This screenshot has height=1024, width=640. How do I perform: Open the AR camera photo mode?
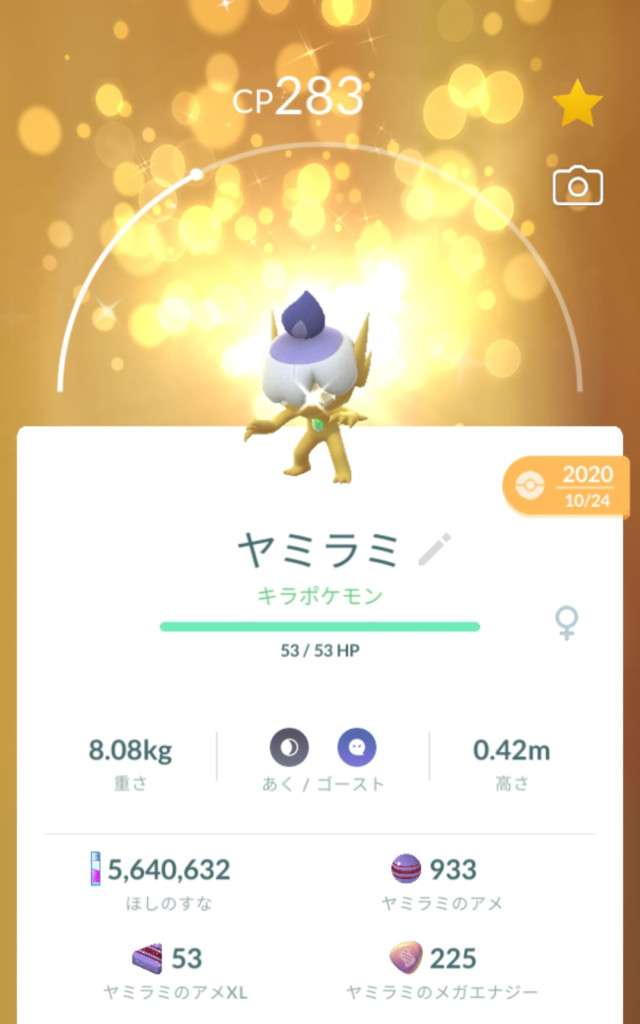pos(577,186)
